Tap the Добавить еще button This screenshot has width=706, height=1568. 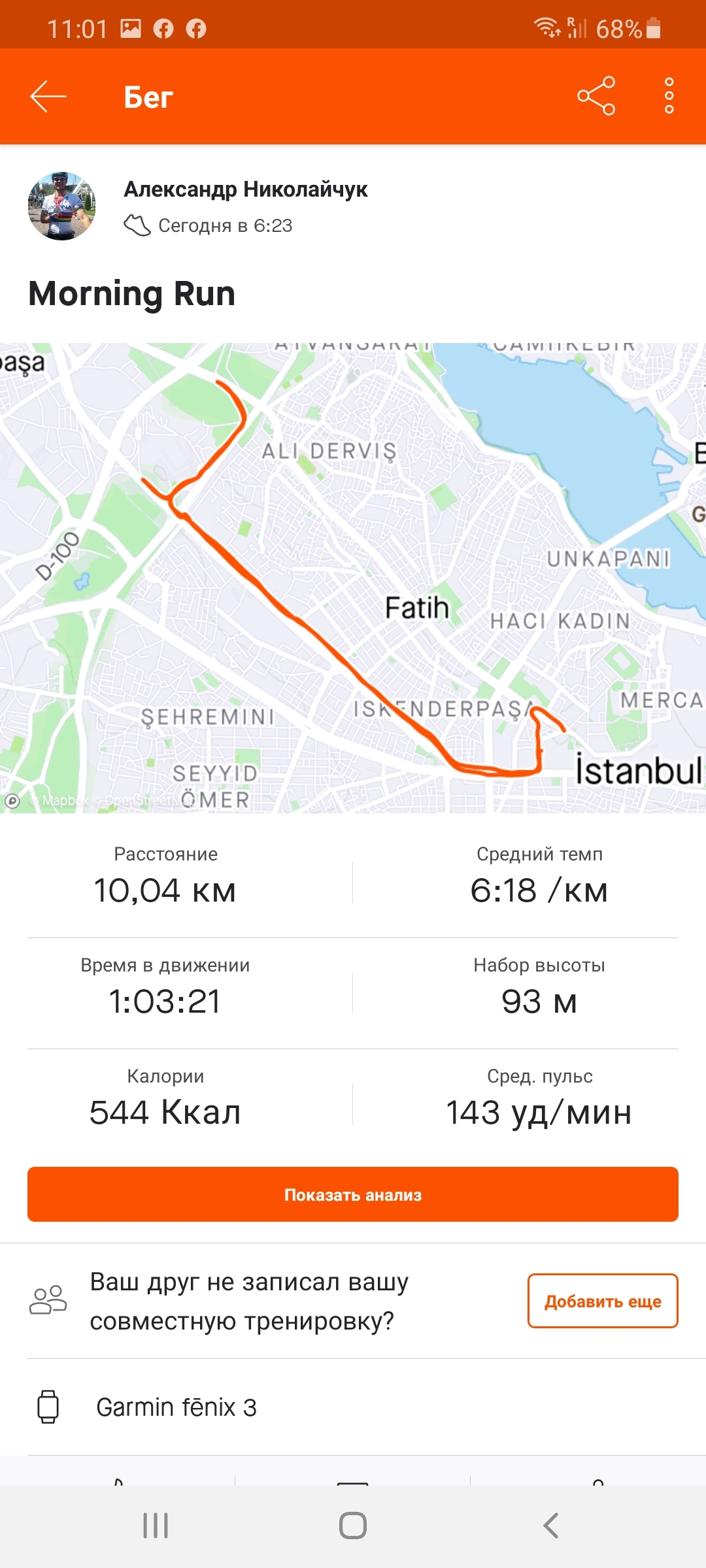pyautogui.click(x=602, y=1301)
